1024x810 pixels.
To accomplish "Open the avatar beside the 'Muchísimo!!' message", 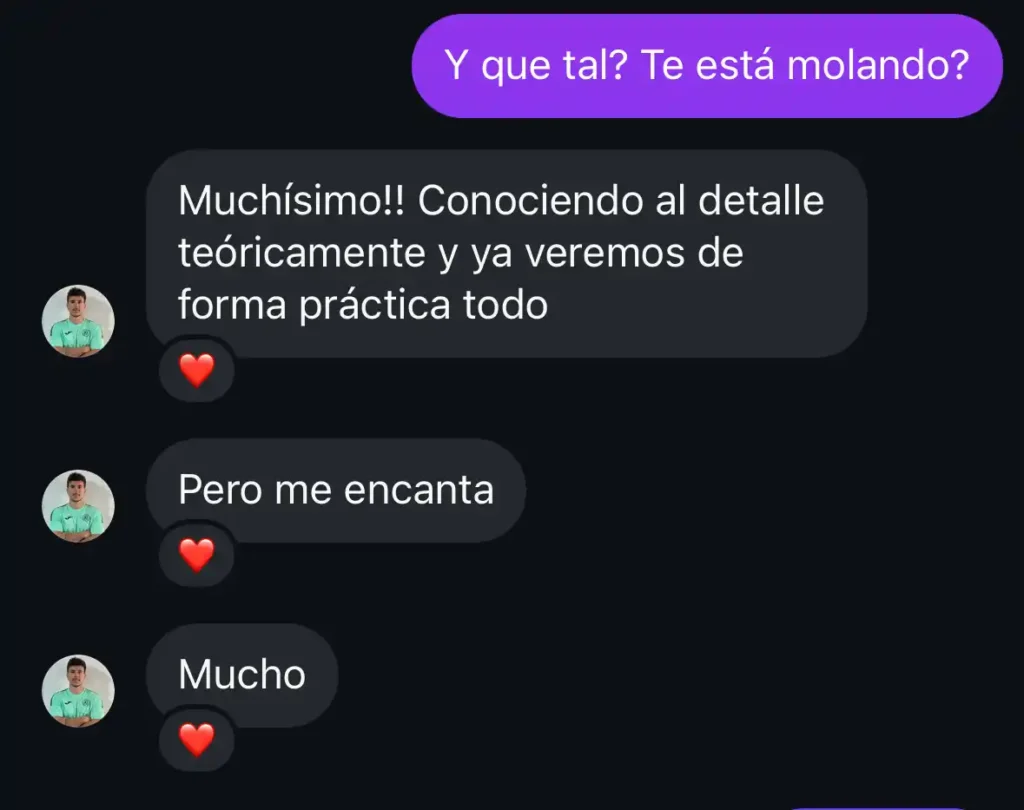I will tap(78, 321).
